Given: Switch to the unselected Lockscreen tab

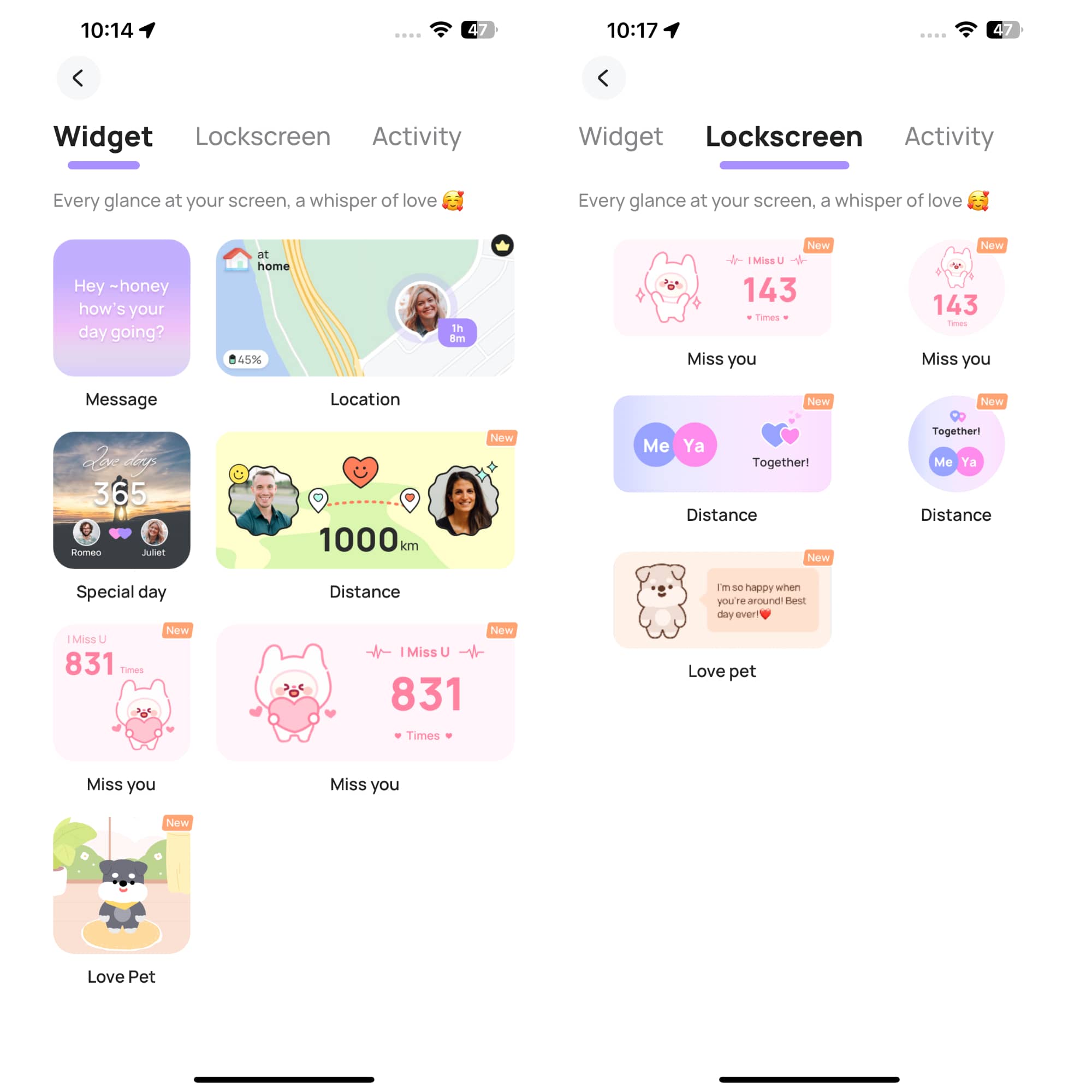Looking at the screenshot, I should point(263,137).
